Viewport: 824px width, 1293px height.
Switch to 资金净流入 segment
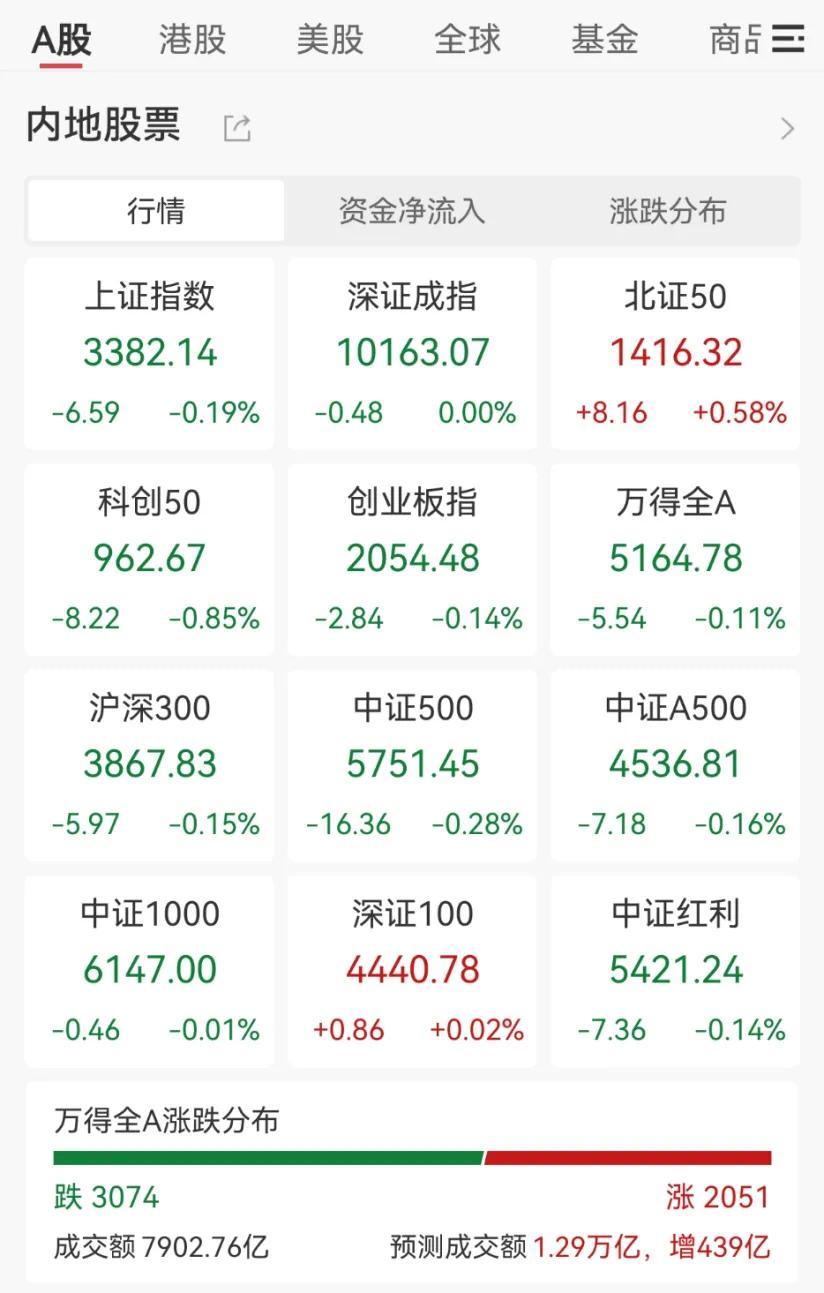coord(411,211)
